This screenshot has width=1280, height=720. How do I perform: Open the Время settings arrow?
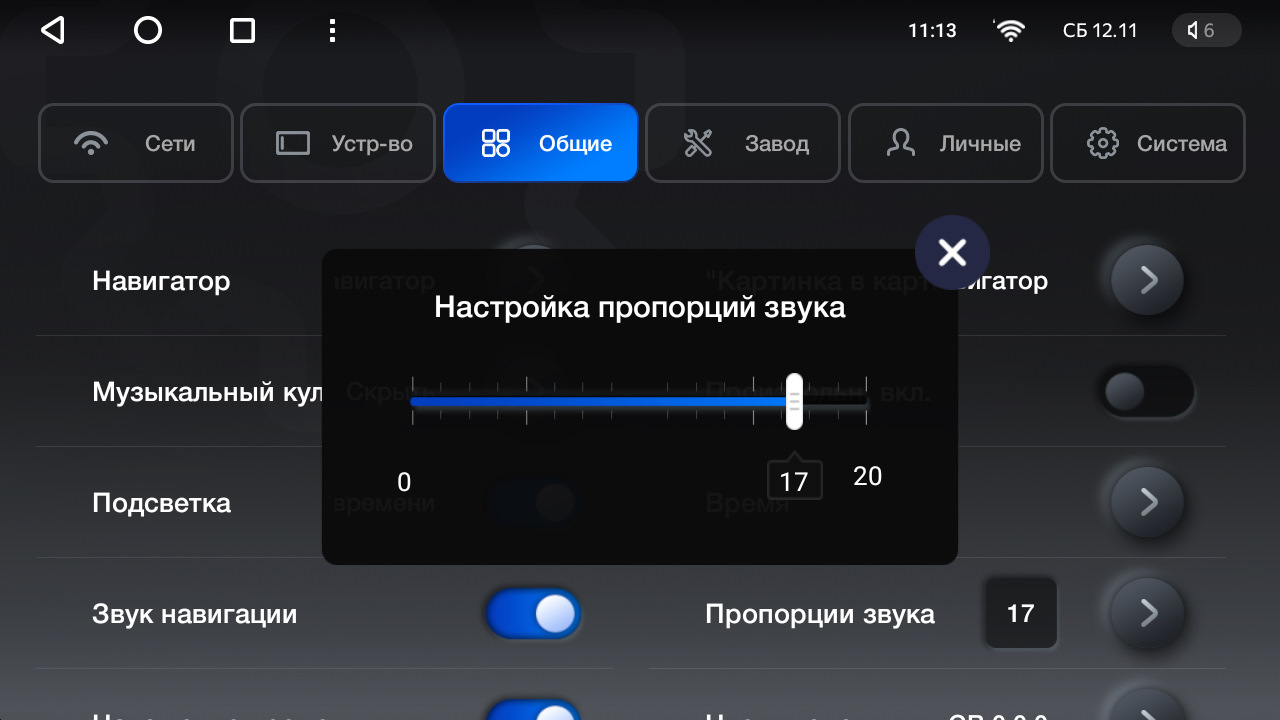[1147, 502]
